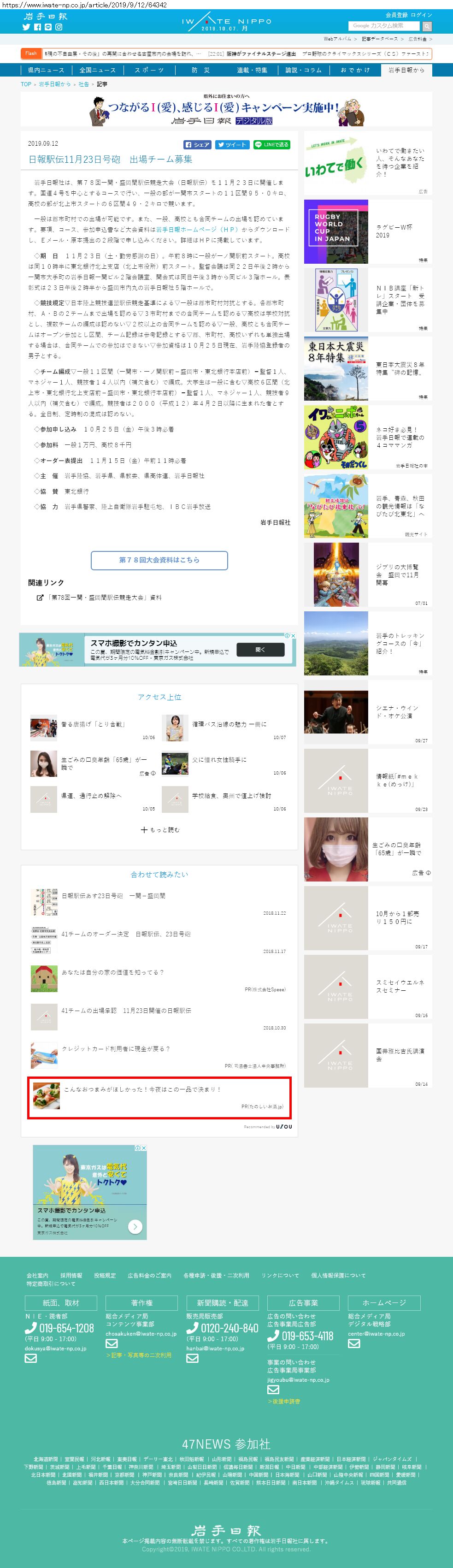
Task: Tap 開く on the スマホ撮影でカンタン申込 ad
Action: (260, 650)
